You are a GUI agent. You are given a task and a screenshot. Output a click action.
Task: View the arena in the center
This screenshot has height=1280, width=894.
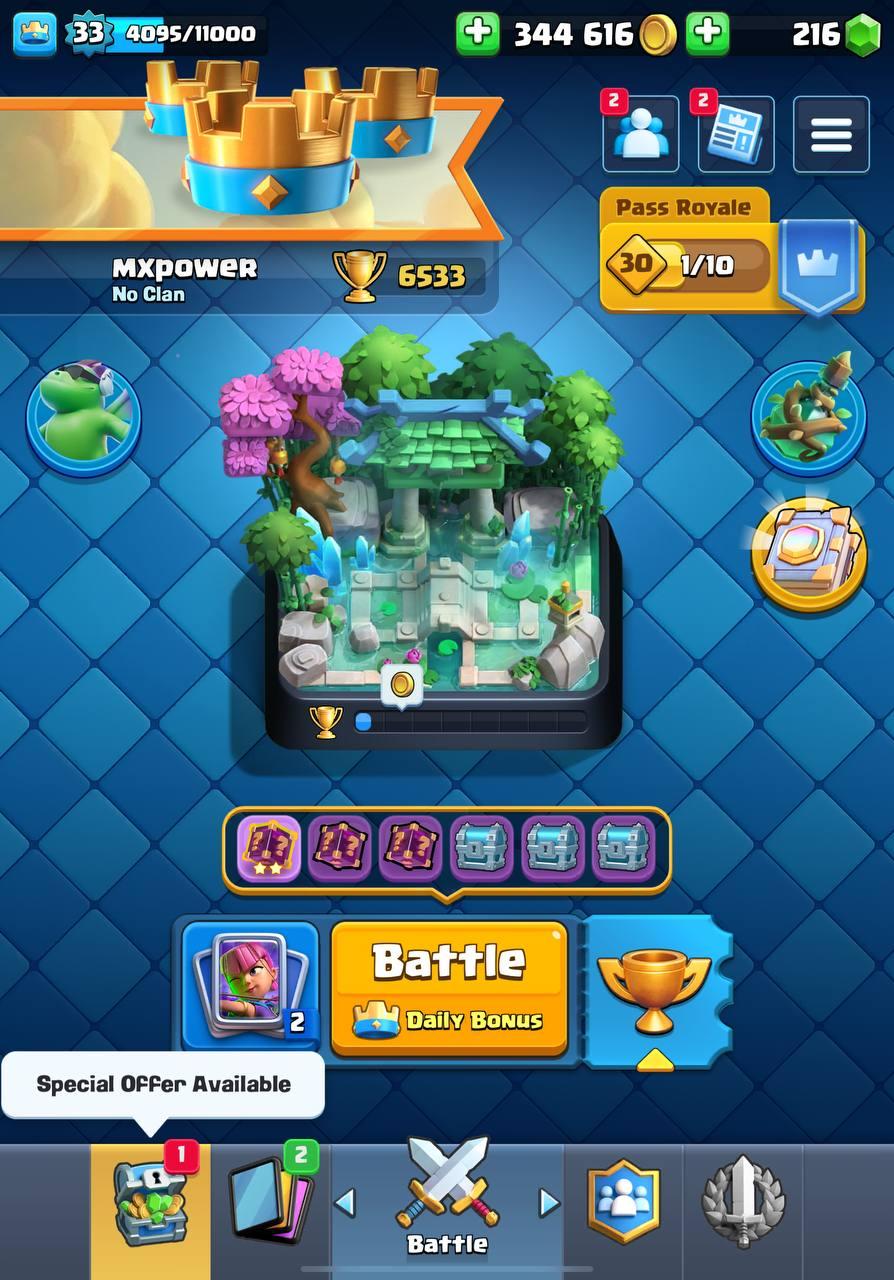pyautogui.click(x=440, y=520)
